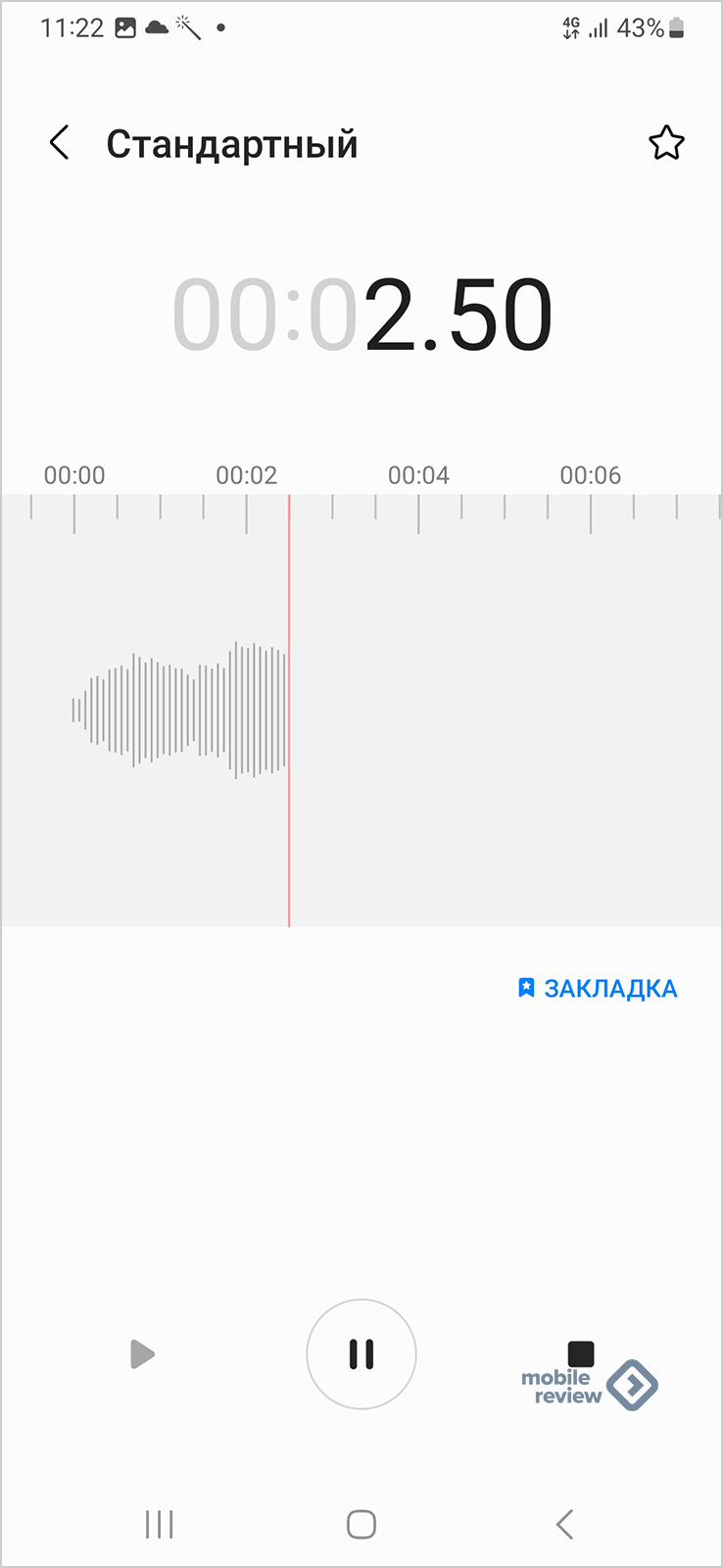Go back from the Стандартный recording
Image resolution: width=723 pixels, height=1568 pixels.
coord(60,143)
